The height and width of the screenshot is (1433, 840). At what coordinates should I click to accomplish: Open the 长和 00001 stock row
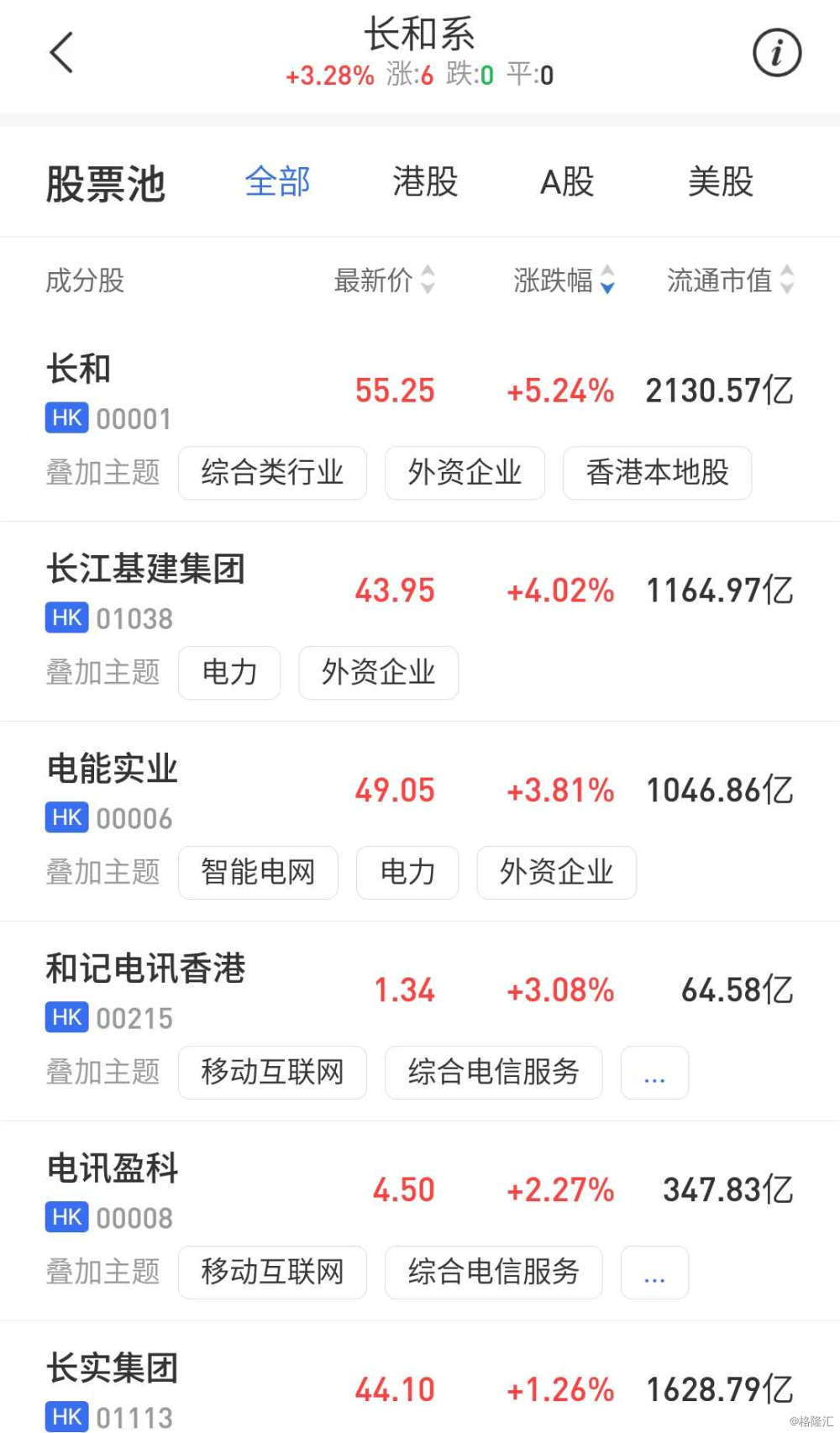[420, 392]
